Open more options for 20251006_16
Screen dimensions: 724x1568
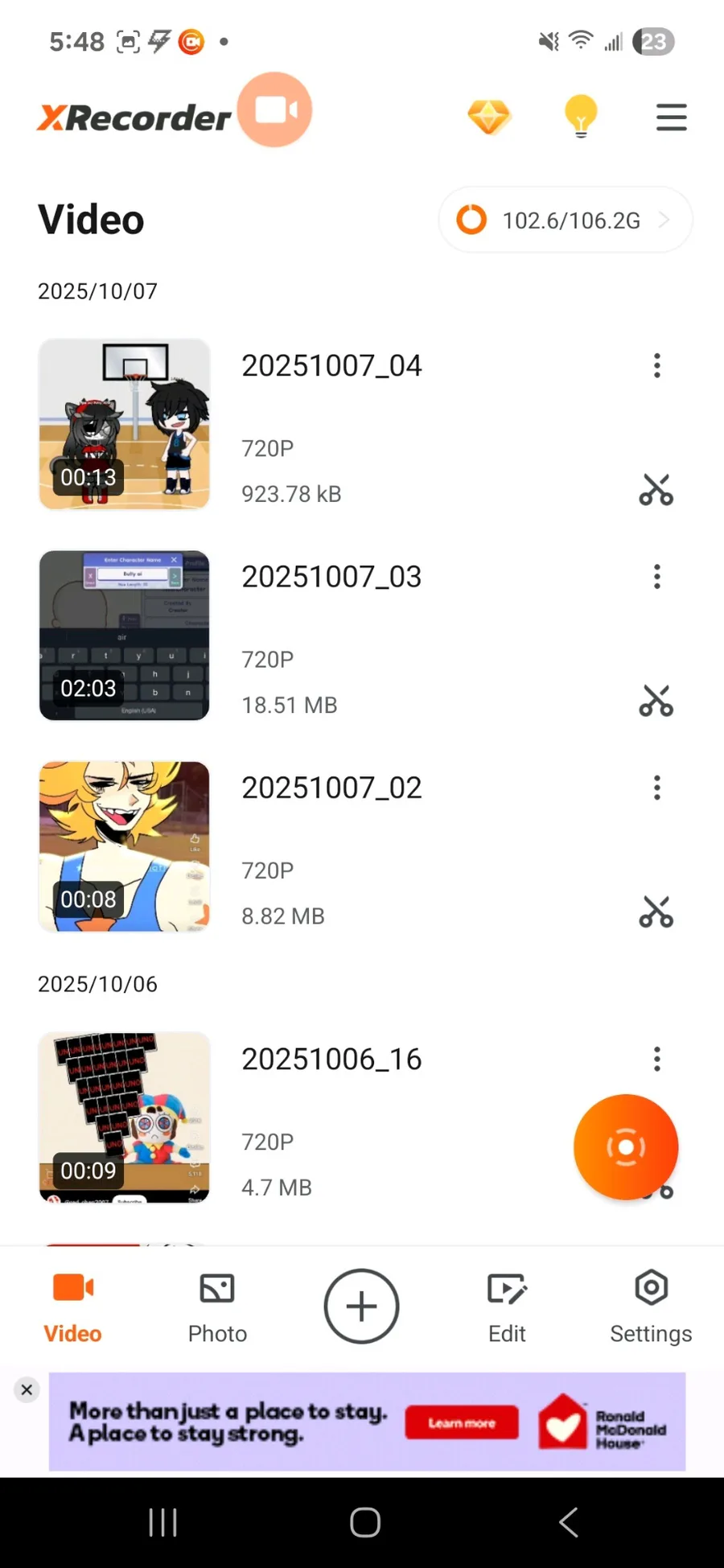point(657,1059)
